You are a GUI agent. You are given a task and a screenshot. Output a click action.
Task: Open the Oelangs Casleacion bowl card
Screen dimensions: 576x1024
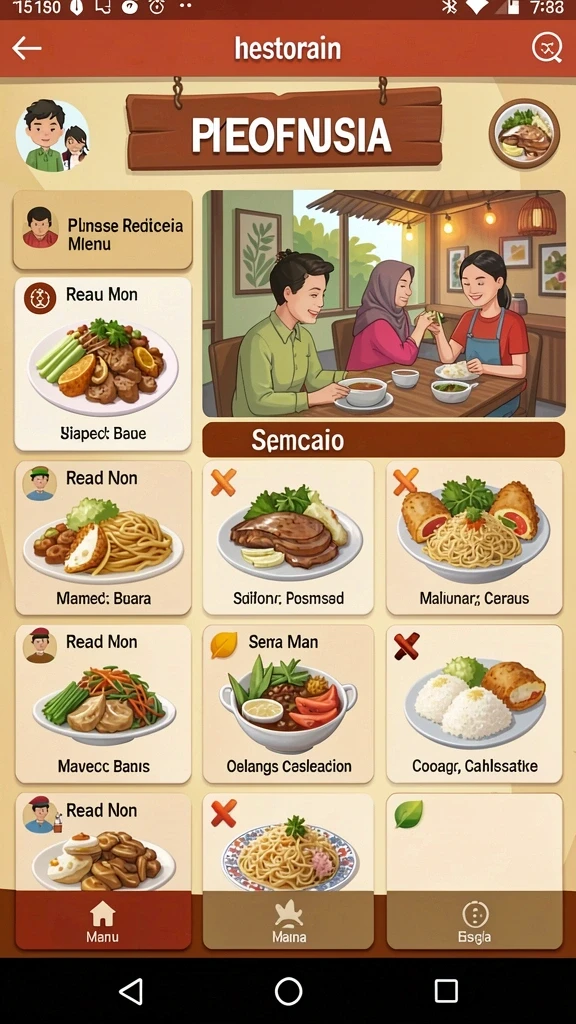[x=288, y=704]
